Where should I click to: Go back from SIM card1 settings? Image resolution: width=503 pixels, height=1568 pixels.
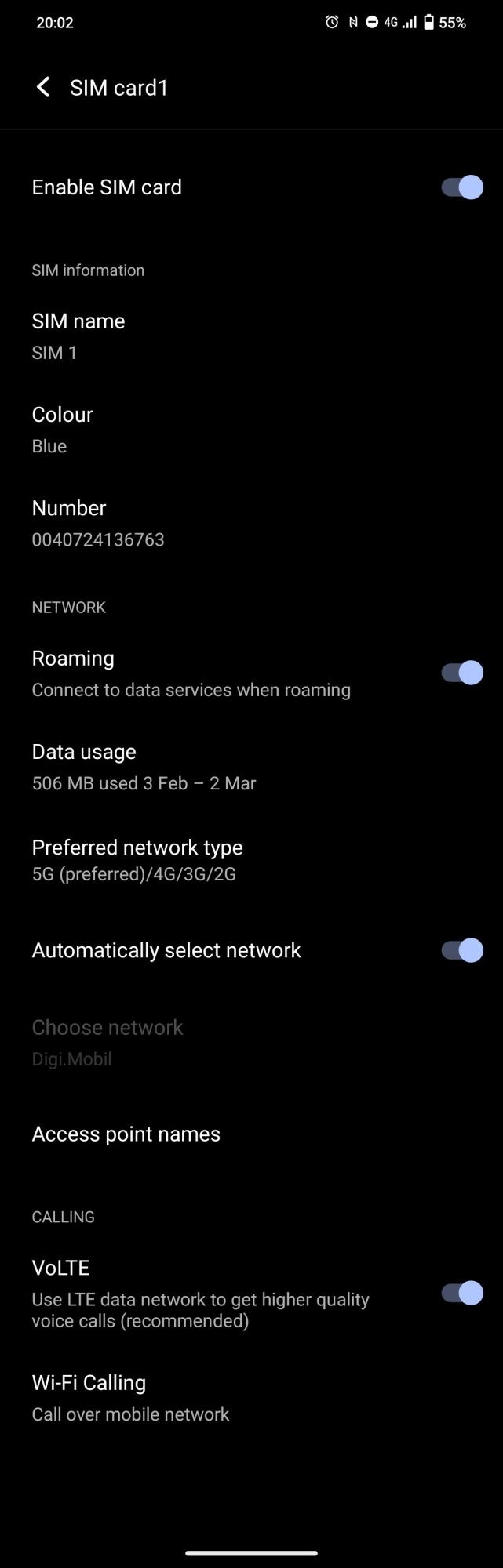click(44, 87)
